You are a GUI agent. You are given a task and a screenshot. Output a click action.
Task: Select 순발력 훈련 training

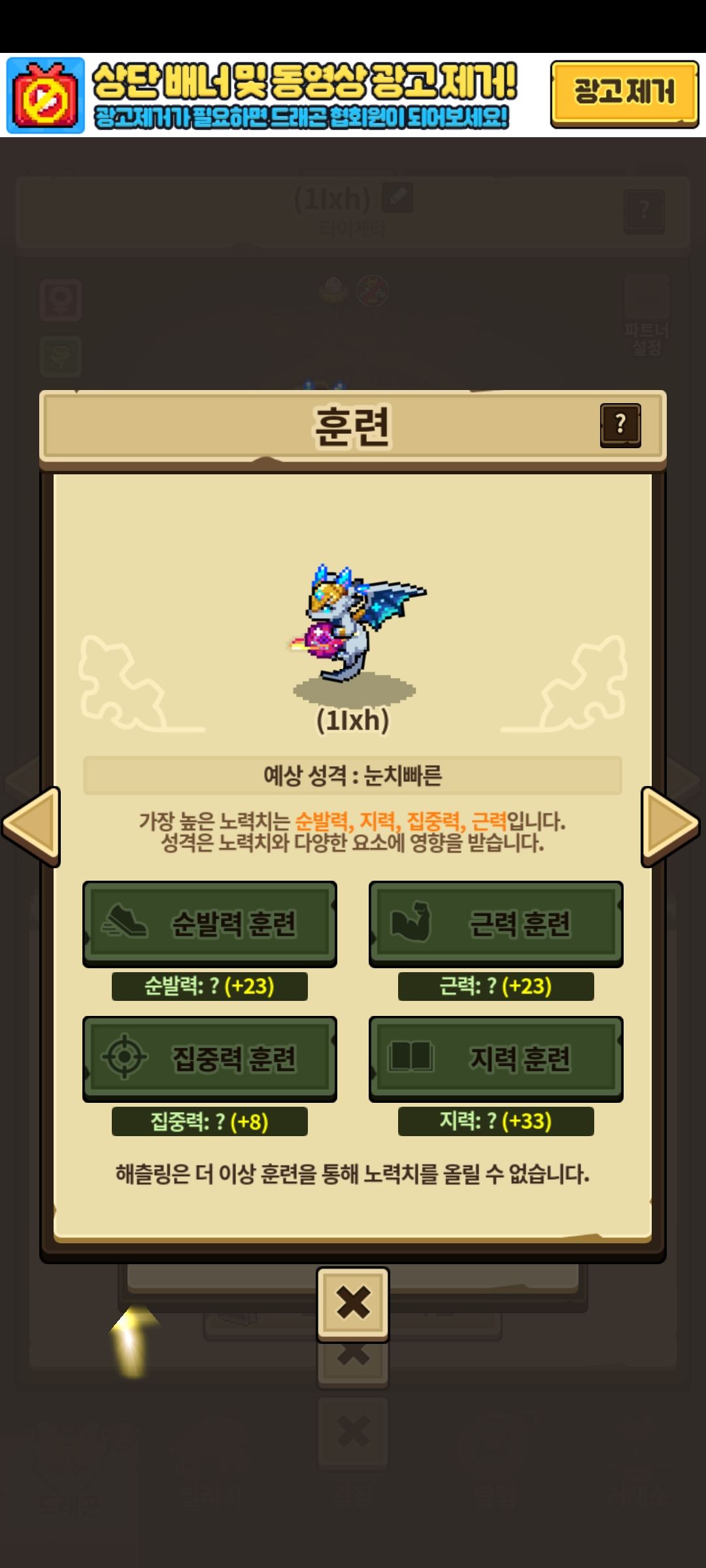point(210,924)
